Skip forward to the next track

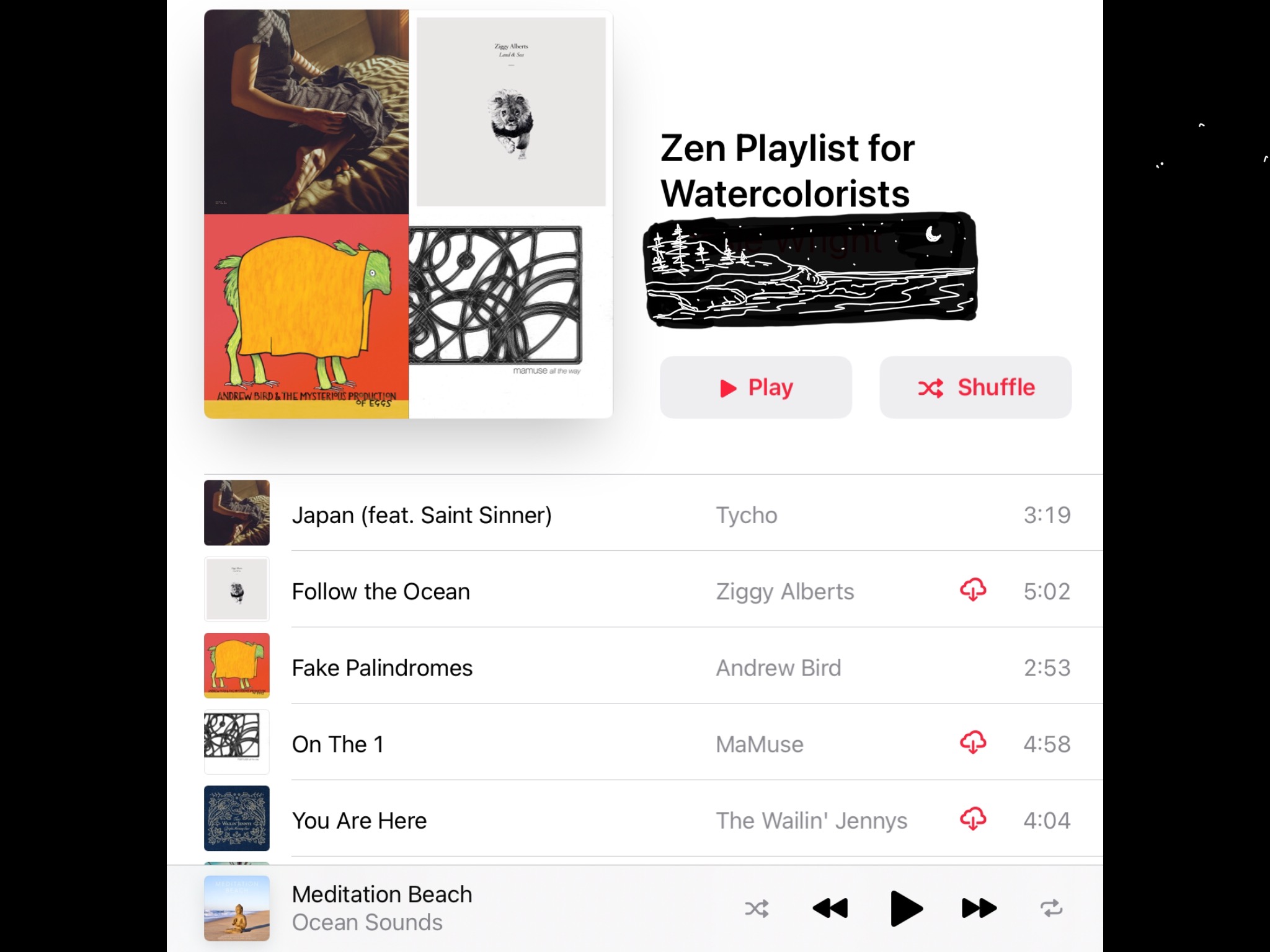click(x=979, y=909)
